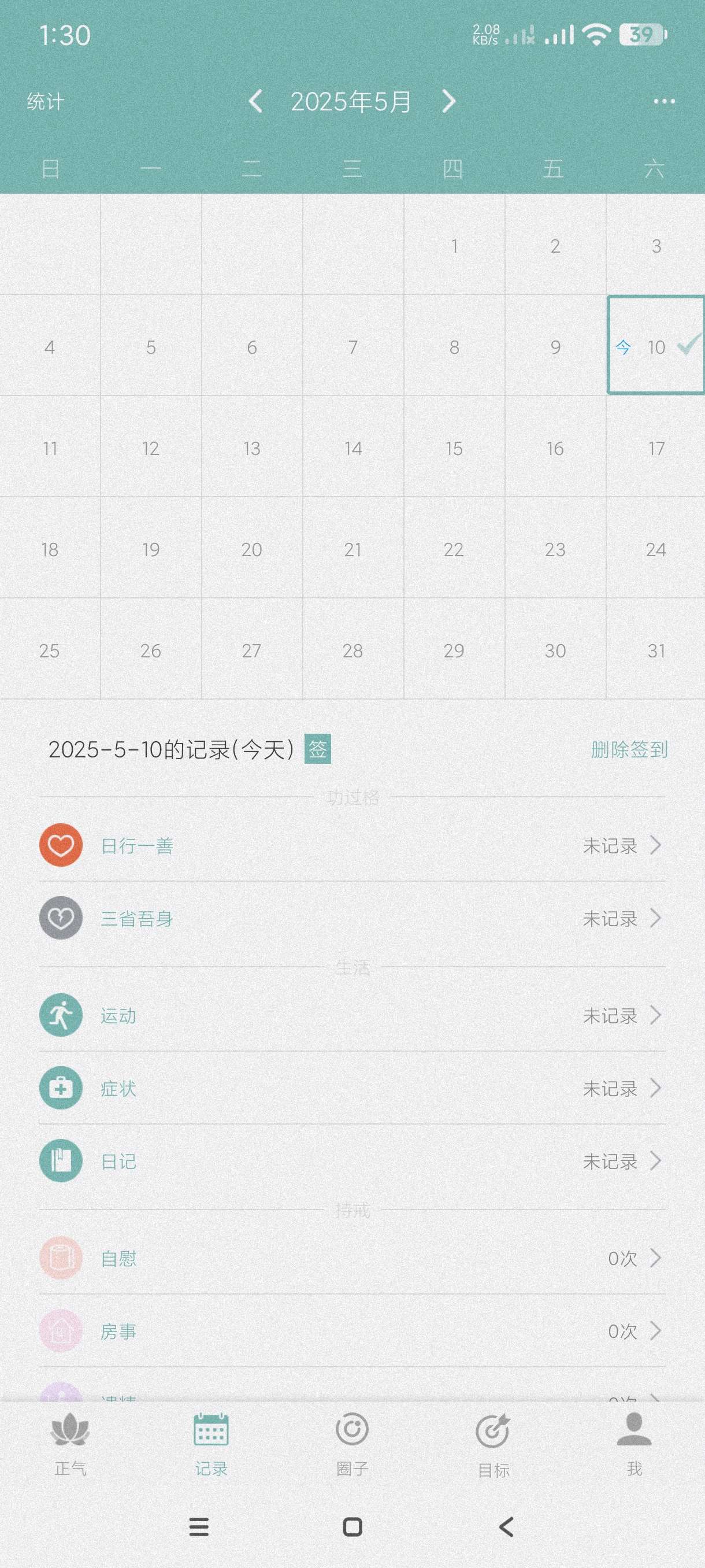Select today's date, May 10
This screenshot has width=705, height=1568.
point(655,346)
